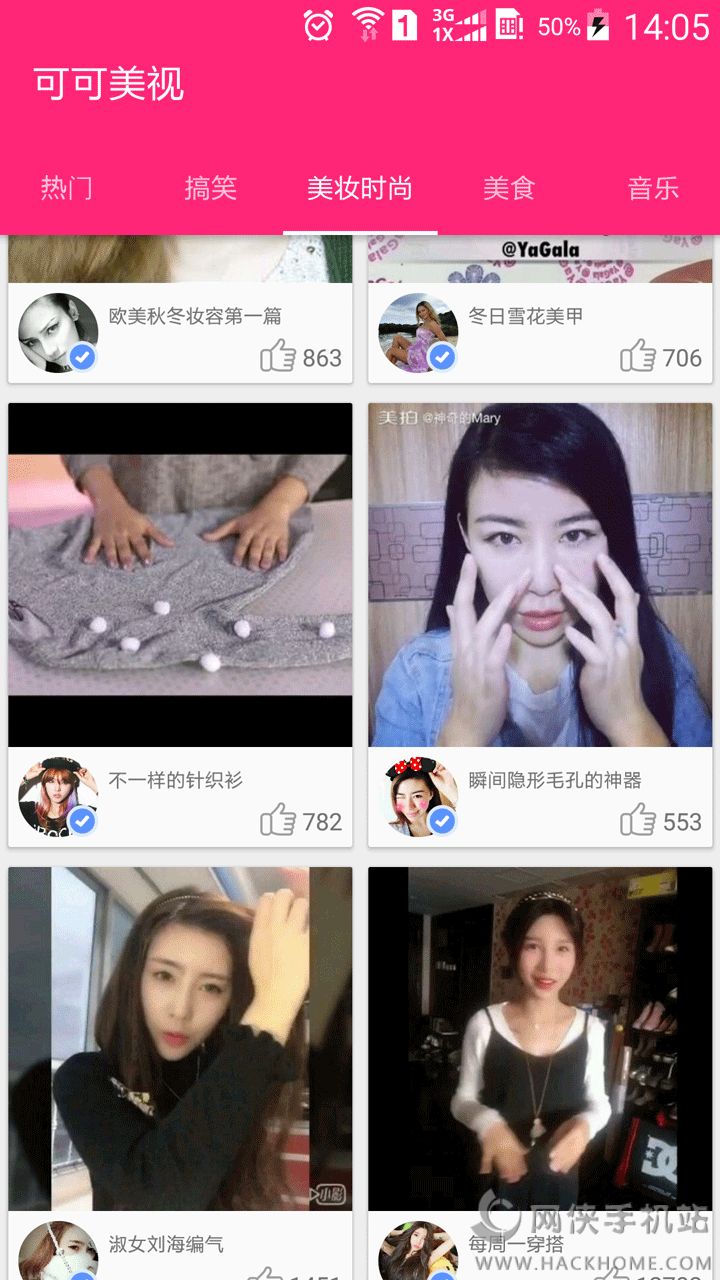The width and height of the screenshot is (720, 1280).
Task: View the 每周一穿搭 video
Action: point(540,1038)
